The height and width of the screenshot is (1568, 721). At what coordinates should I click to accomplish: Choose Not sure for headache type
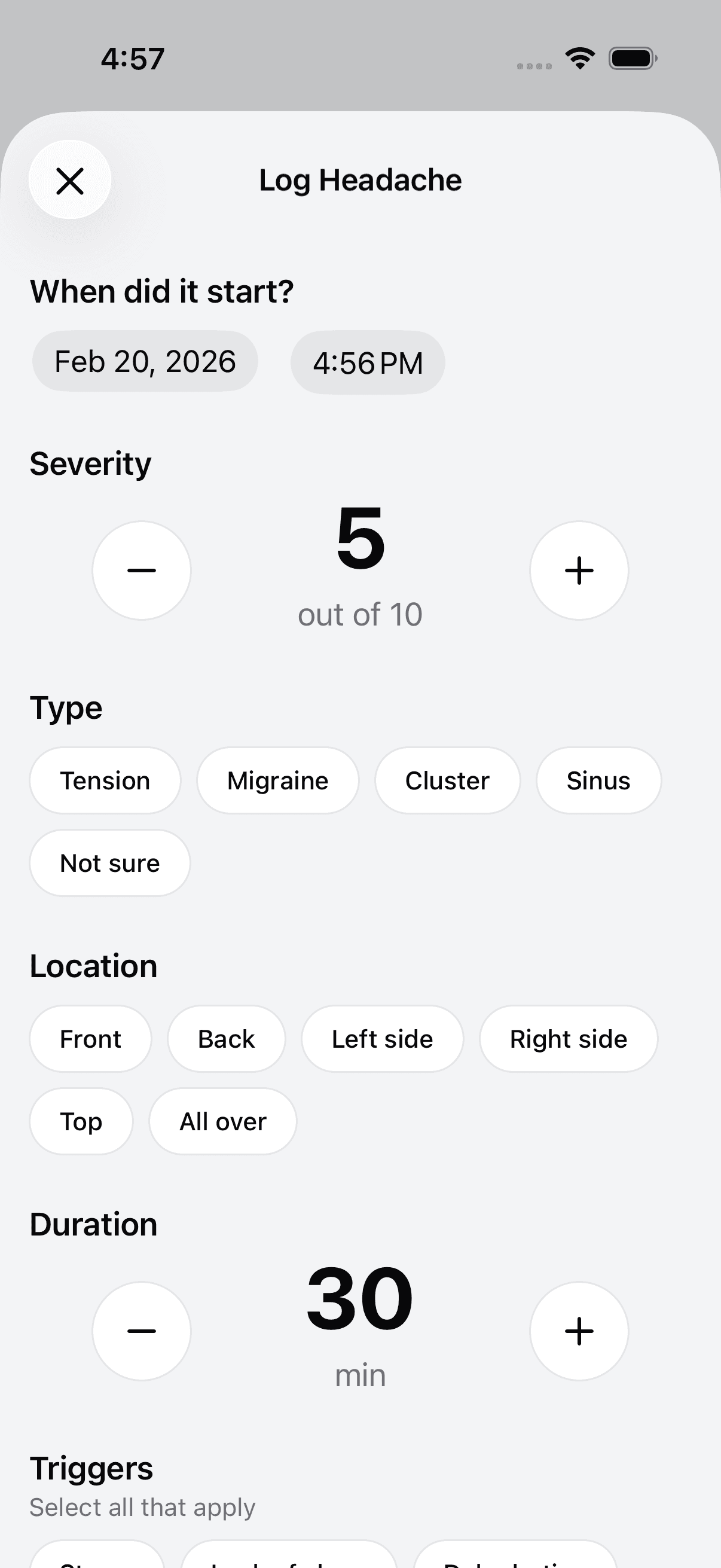[x=109, y=862]
